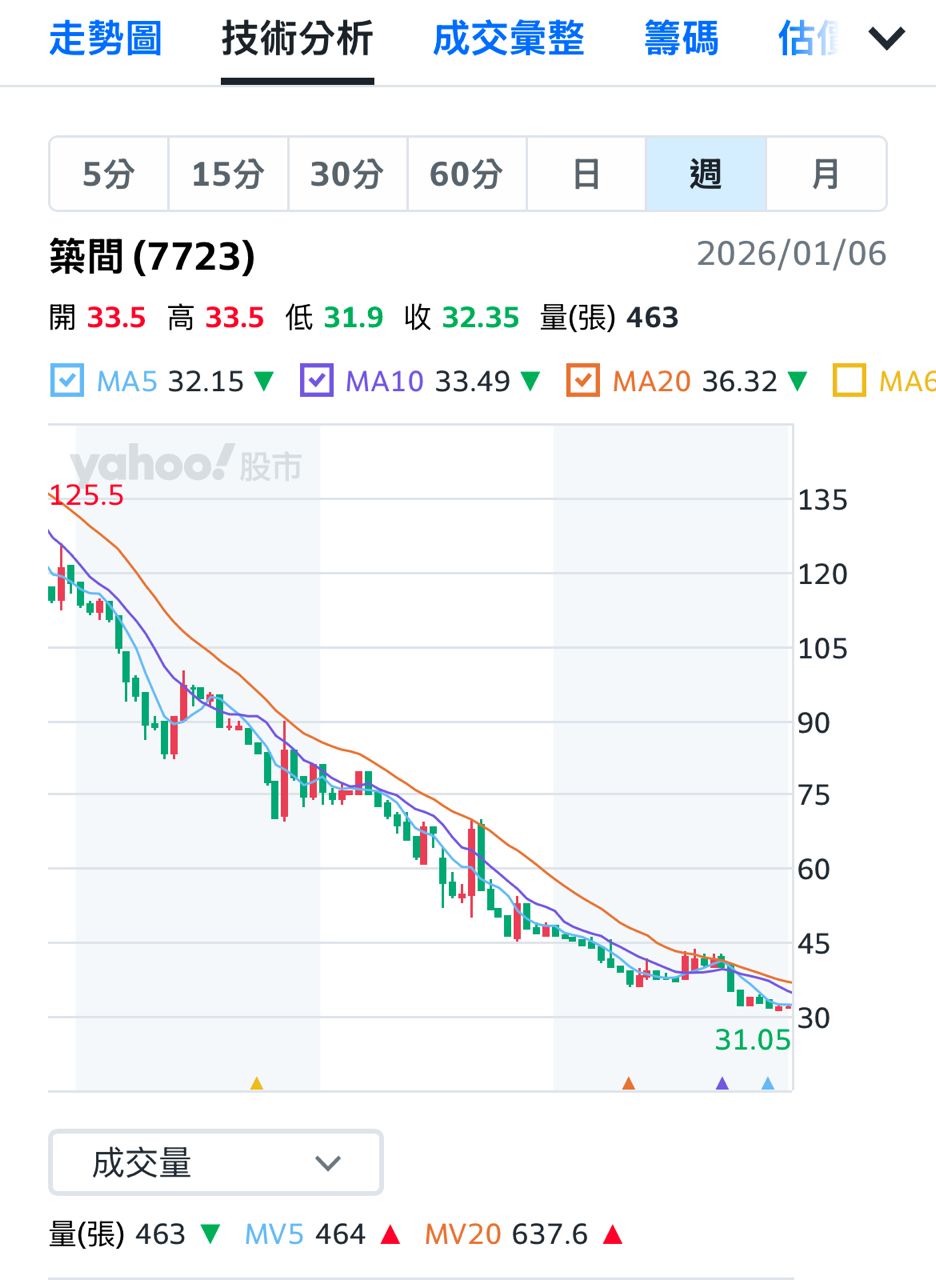This screenshot has height=1280, width=936.
Task: Choose the 60分 chart interval
Action: pos(466,174)
